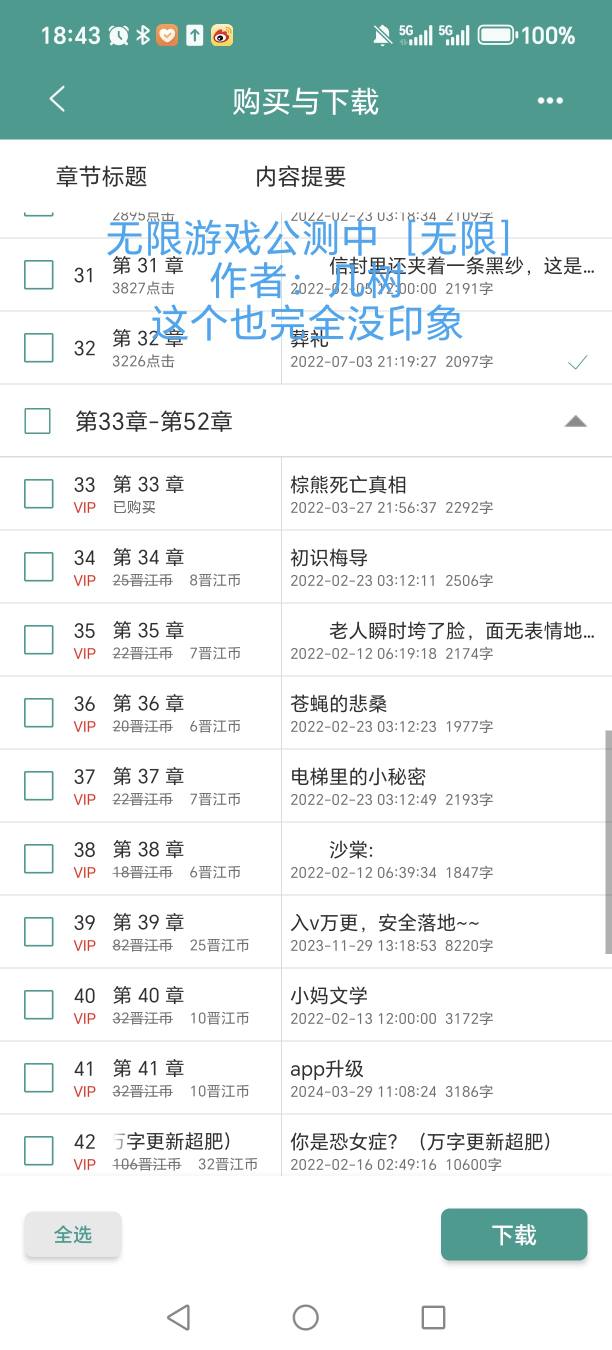
Task: Open chapter 41 app升级
Action: click(x=446, y=1078)
